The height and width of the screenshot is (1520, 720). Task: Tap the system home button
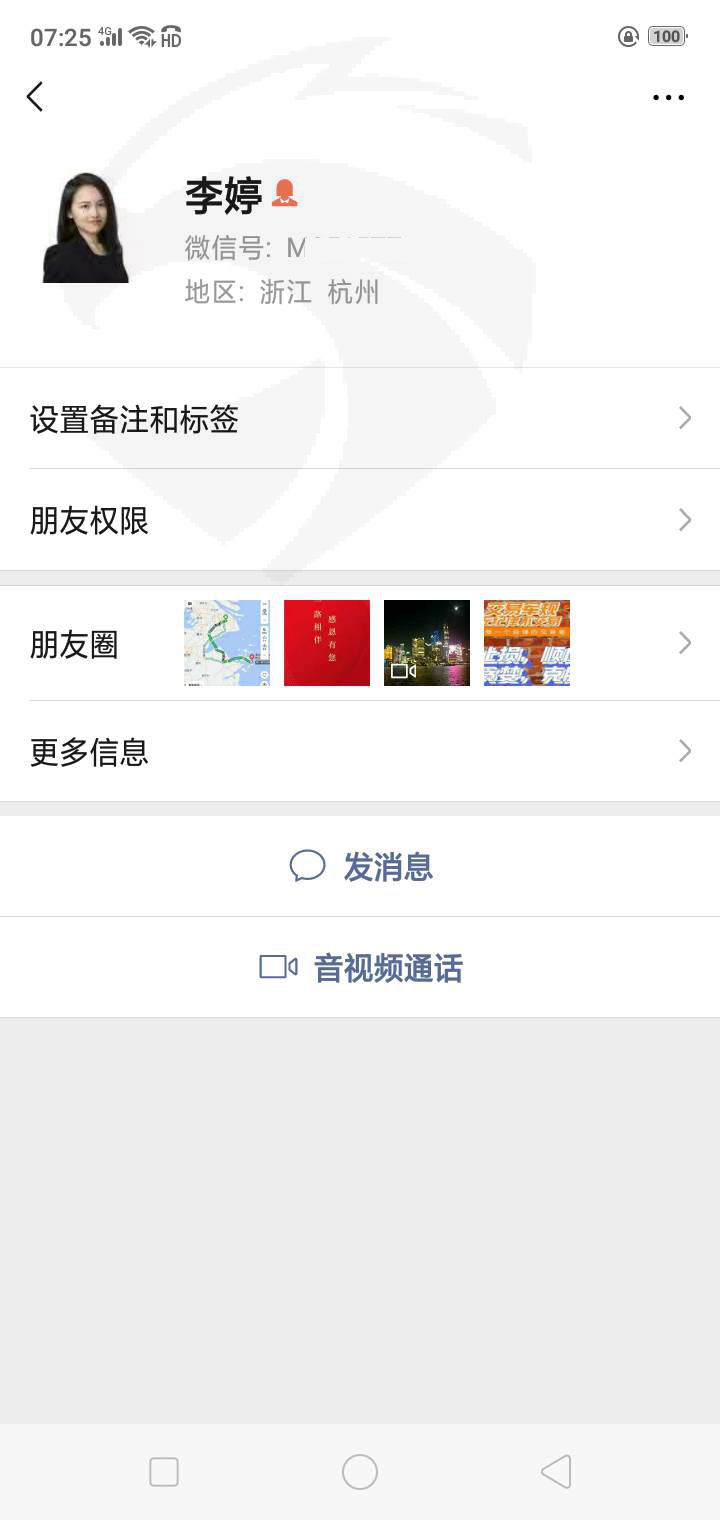tap(360, 1472)
